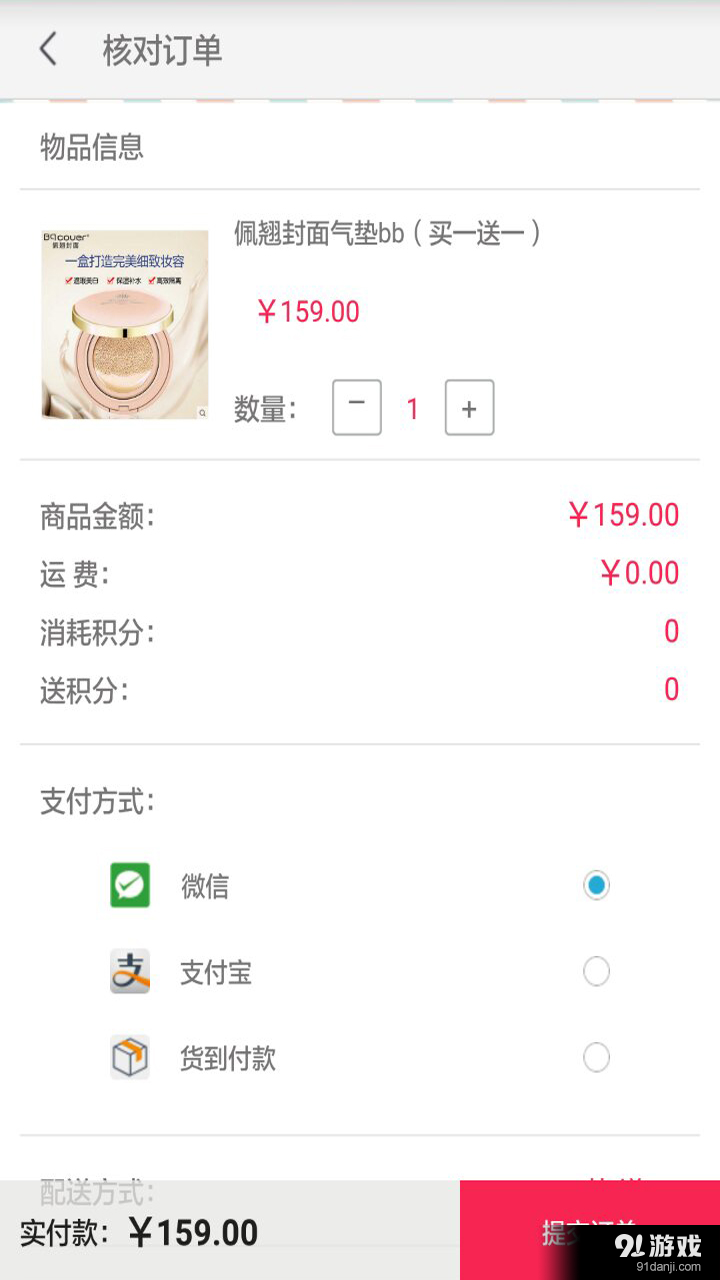Image resolution: width=720 pixels, height=1280 pixels.
Task: Select the 微信 payment radio button
Action: (596, 885)
